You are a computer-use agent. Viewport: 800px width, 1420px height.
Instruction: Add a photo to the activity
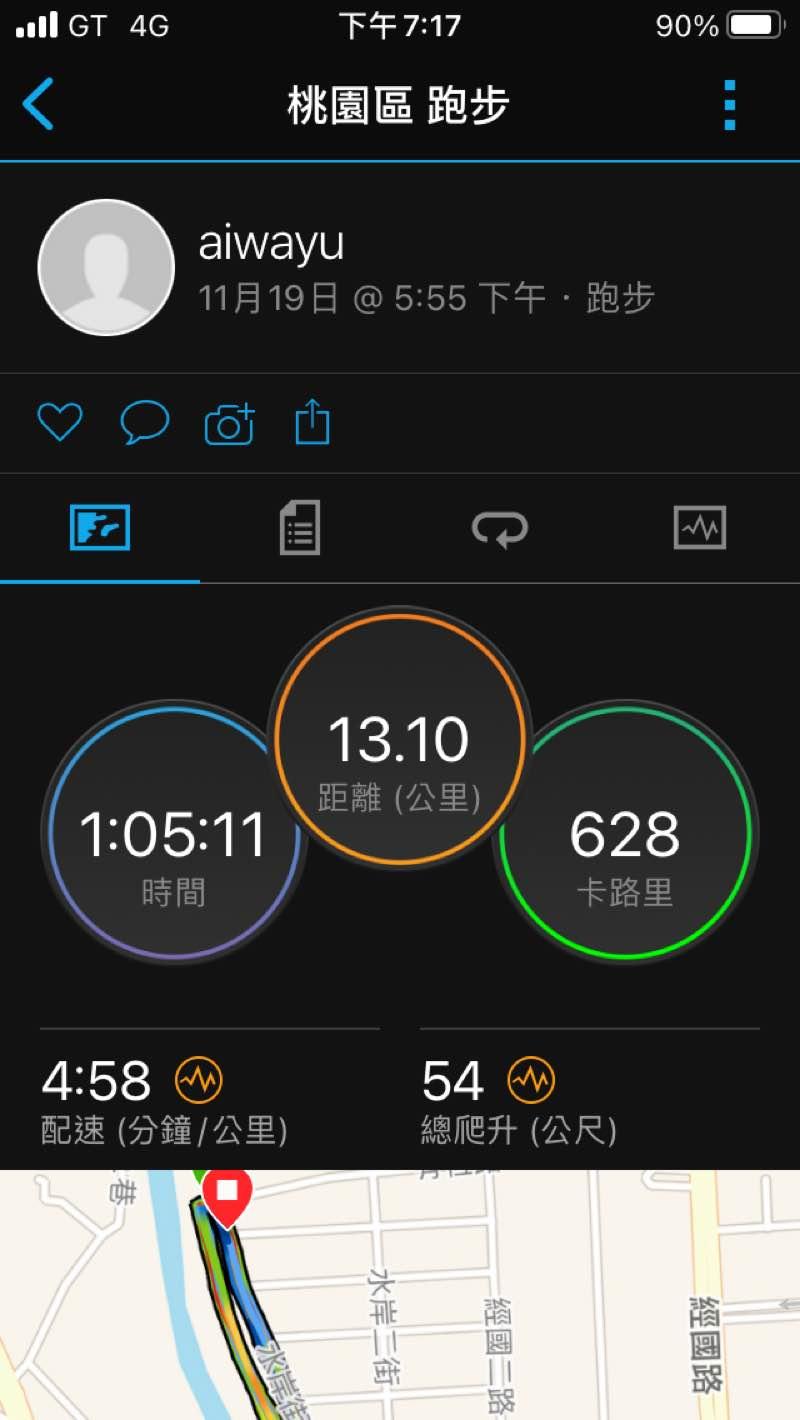pyautogui.click(x=230, y=424)
